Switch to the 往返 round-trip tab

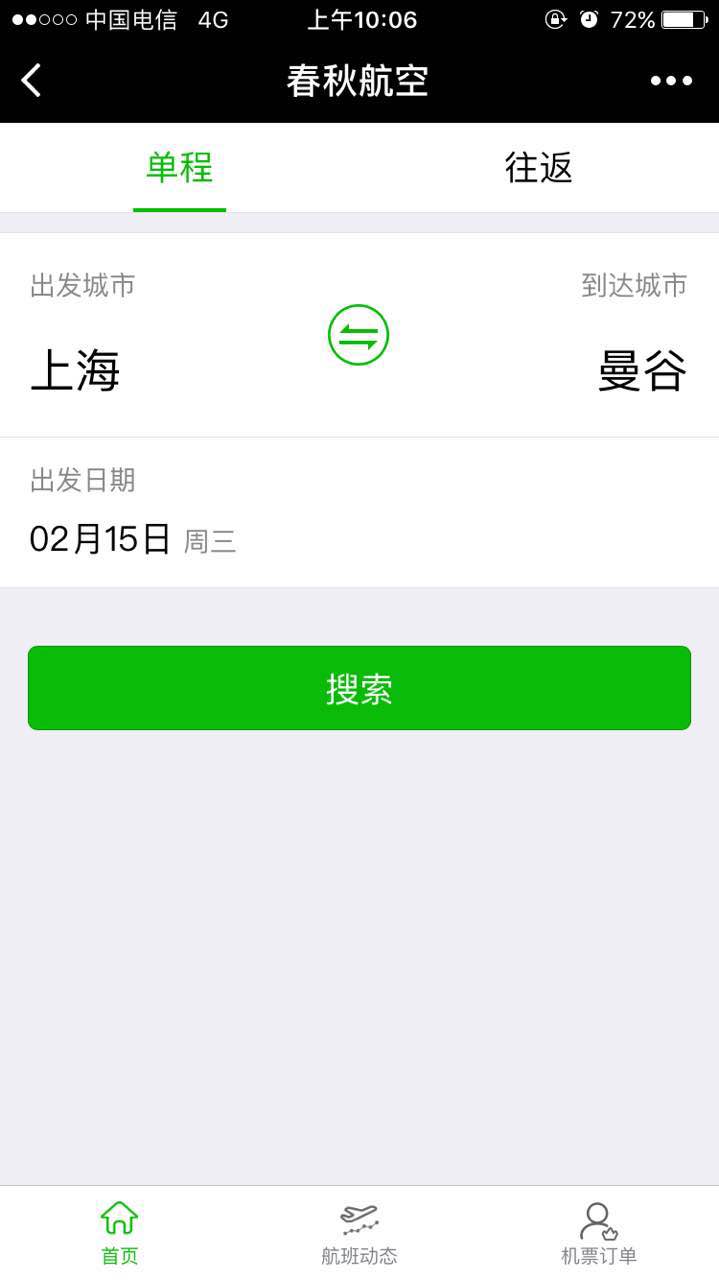pos(539,168)
